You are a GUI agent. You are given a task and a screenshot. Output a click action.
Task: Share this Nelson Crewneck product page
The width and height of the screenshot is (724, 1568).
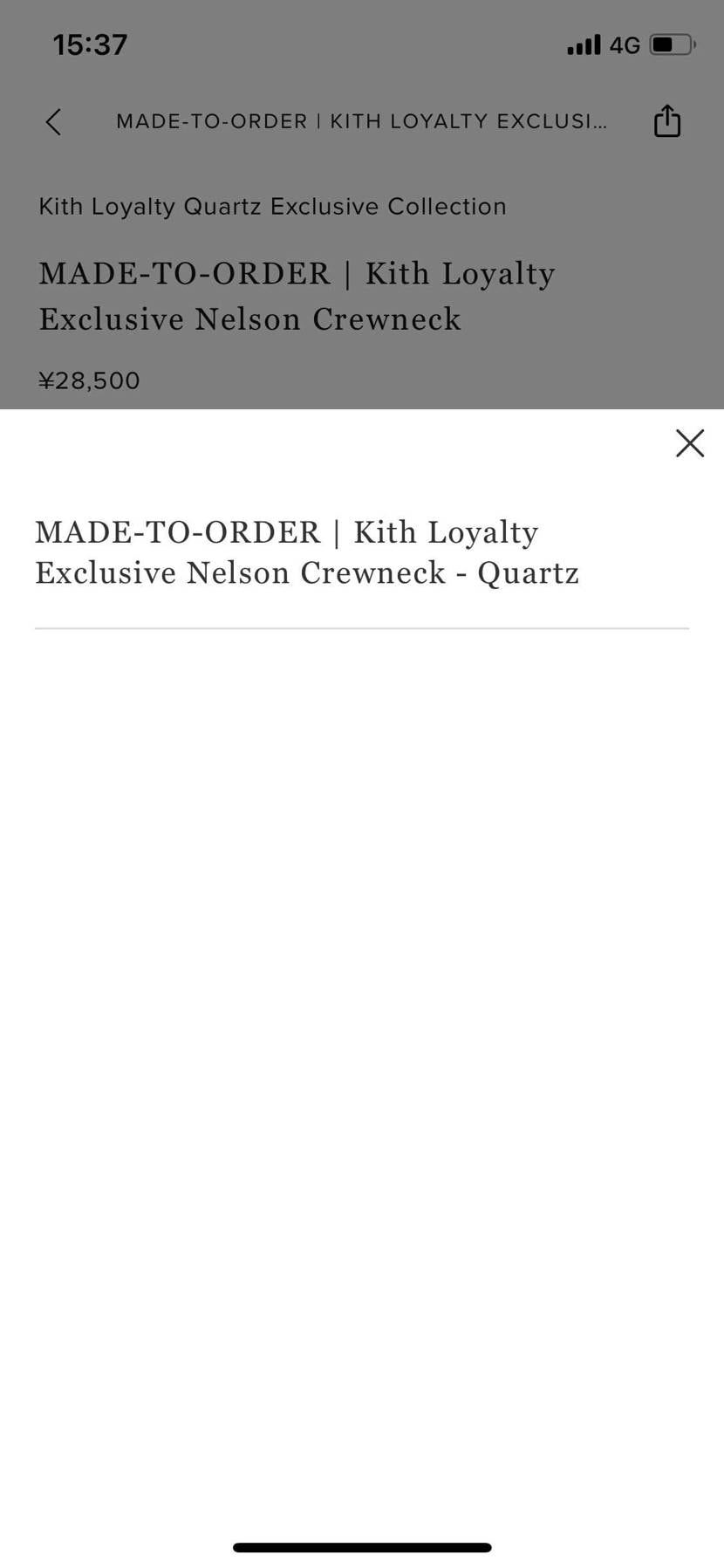tap(666, 121)
